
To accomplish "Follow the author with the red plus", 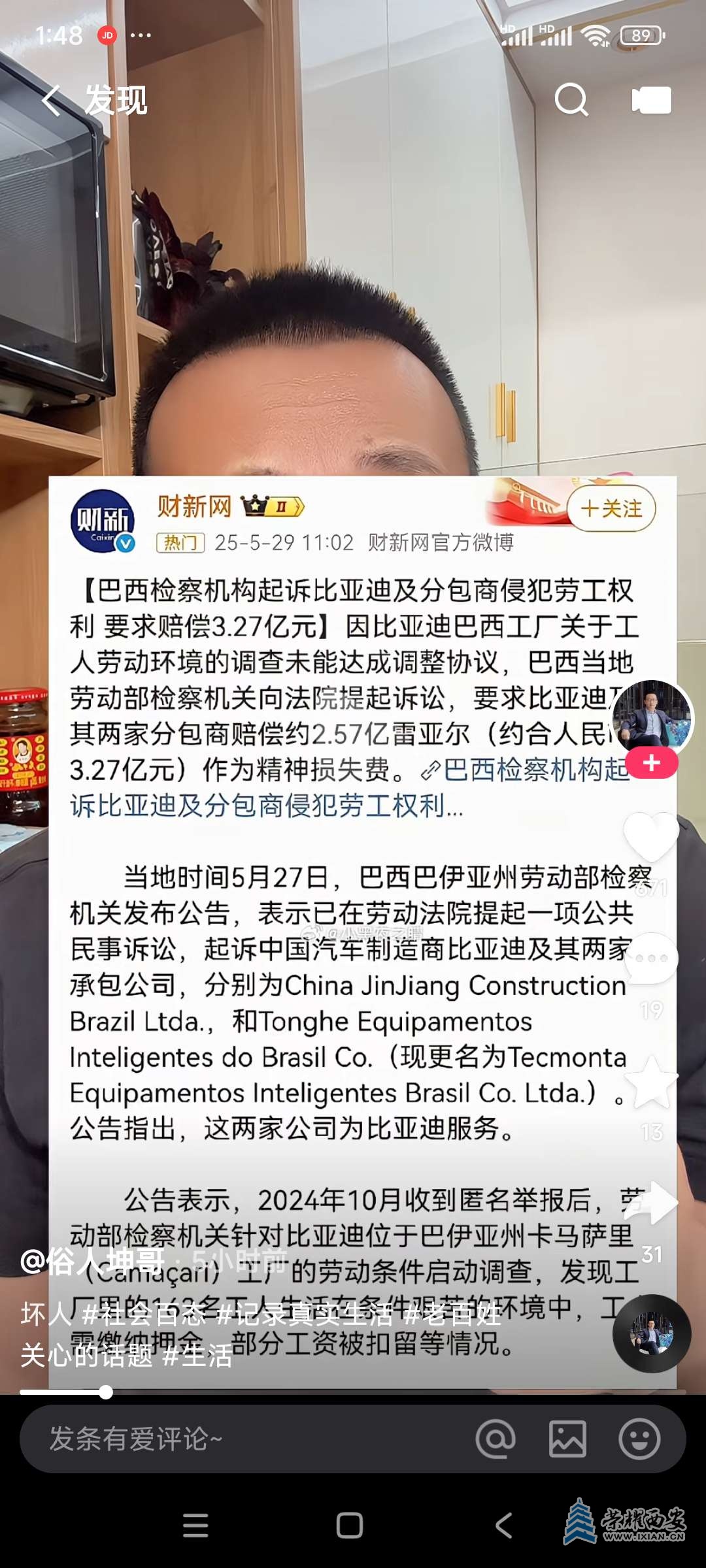I will (x=652, y=763).
